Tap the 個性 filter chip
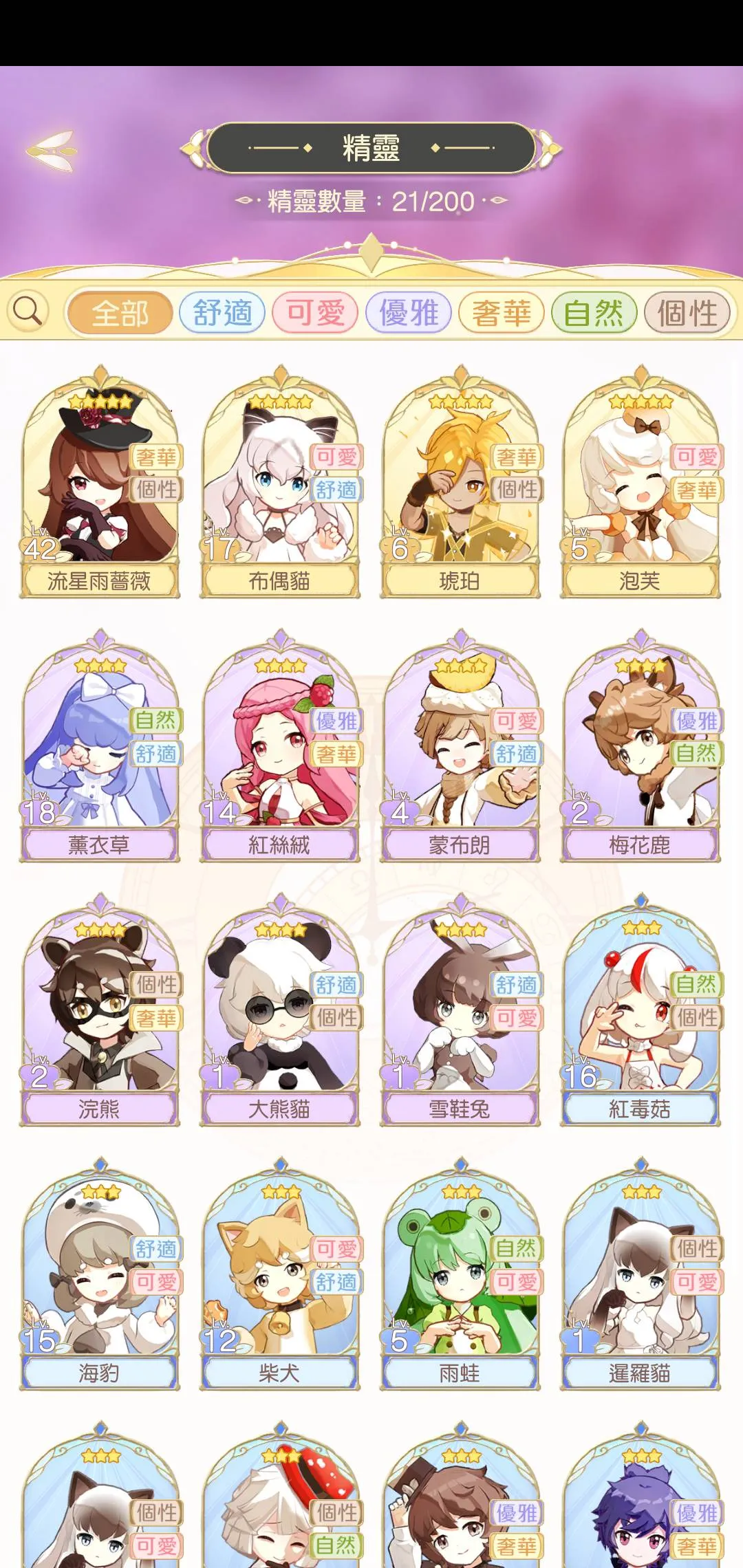This screenshot has width=743, height=1568. [x=687, y=314]
